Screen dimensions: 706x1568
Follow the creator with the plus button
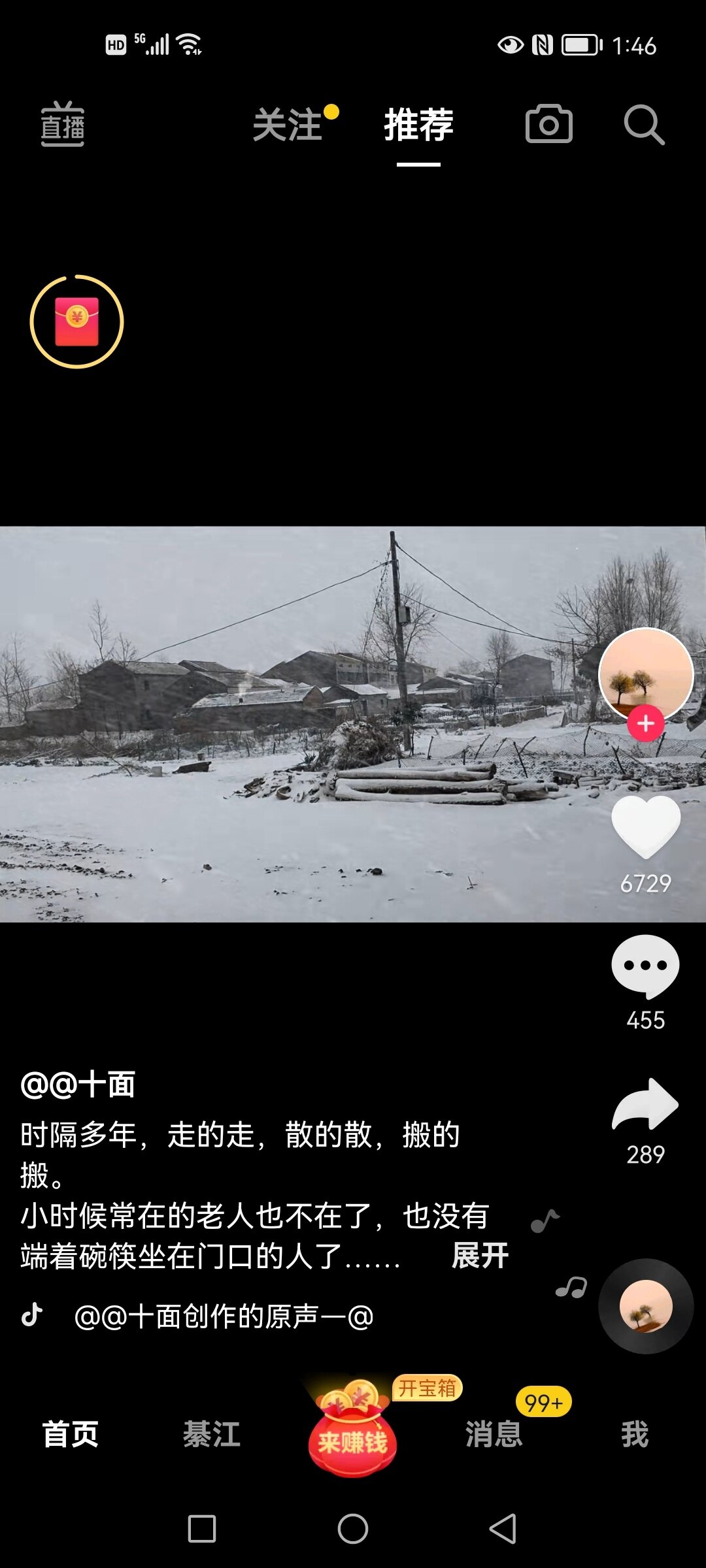(x=646, y=723)
